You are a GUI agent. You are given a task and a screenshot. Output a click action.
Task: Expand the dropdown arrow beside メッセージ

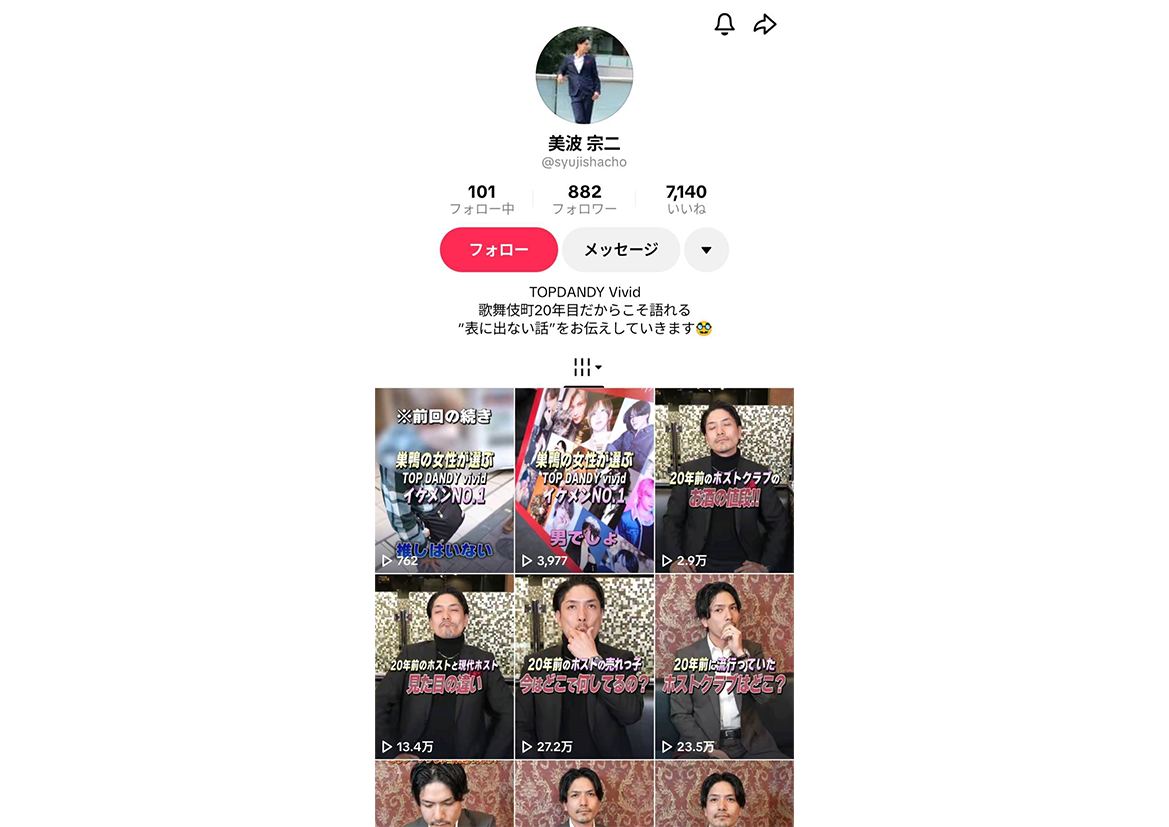click(706, 250)
